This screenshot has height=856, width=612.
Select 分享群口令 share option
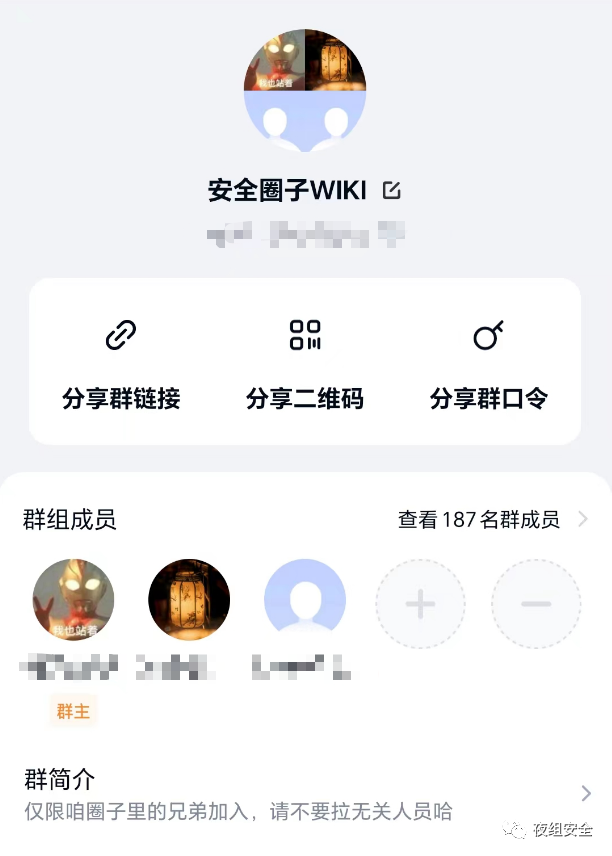[488, 364]
